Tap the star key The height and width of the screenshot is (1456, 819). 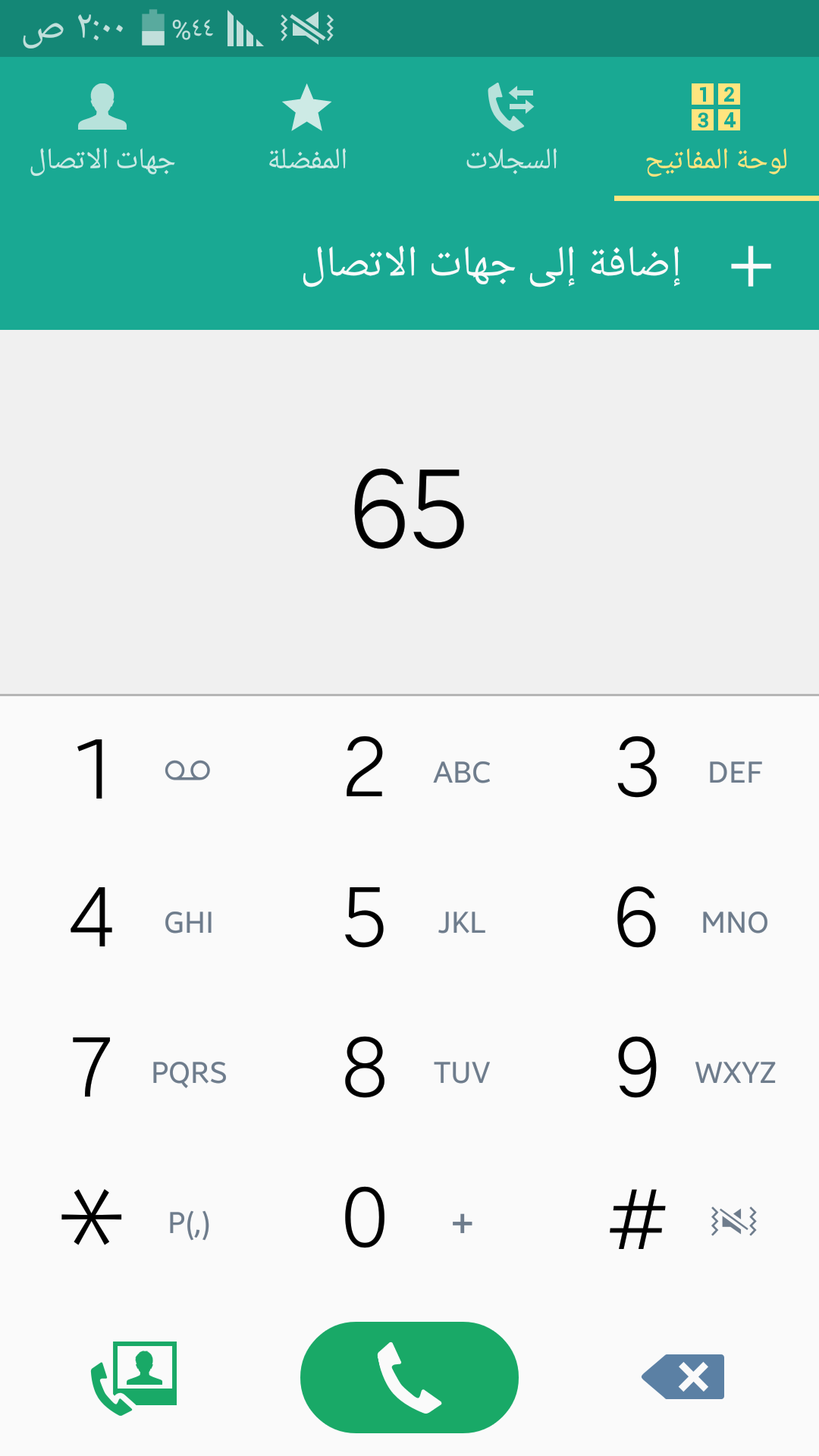(x=136, y=1221)
